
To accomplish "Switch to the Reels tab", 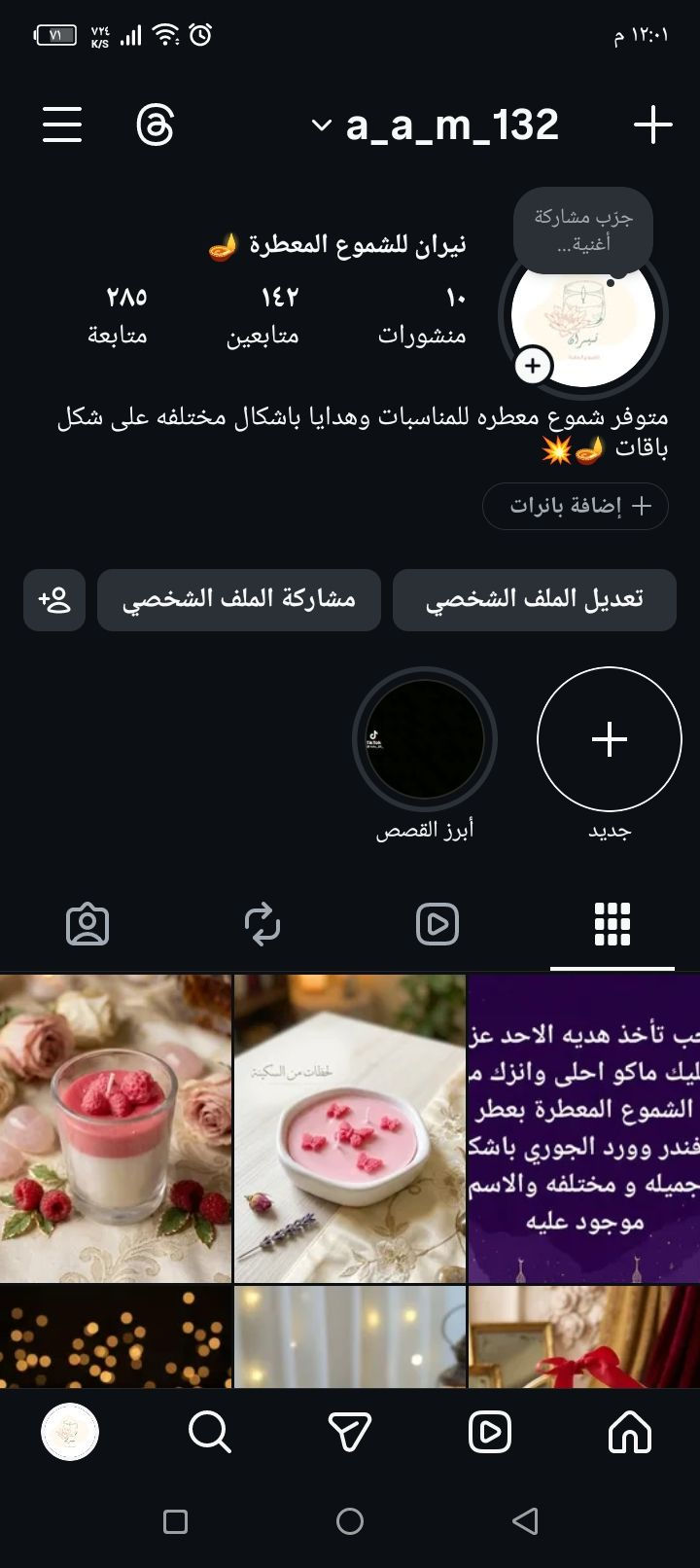I will click(x=437, y=924).
